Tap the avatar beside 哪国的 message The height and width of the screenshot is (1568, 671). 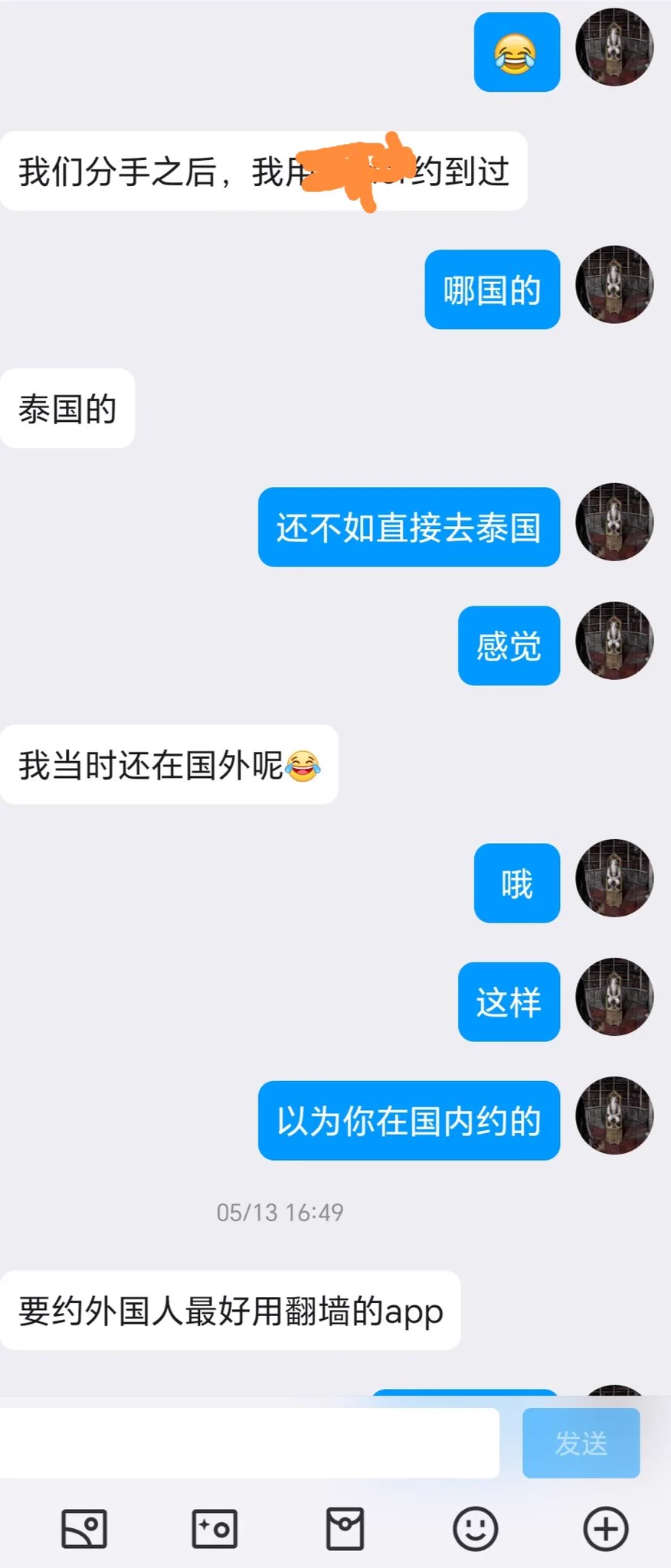click(614, 284)
